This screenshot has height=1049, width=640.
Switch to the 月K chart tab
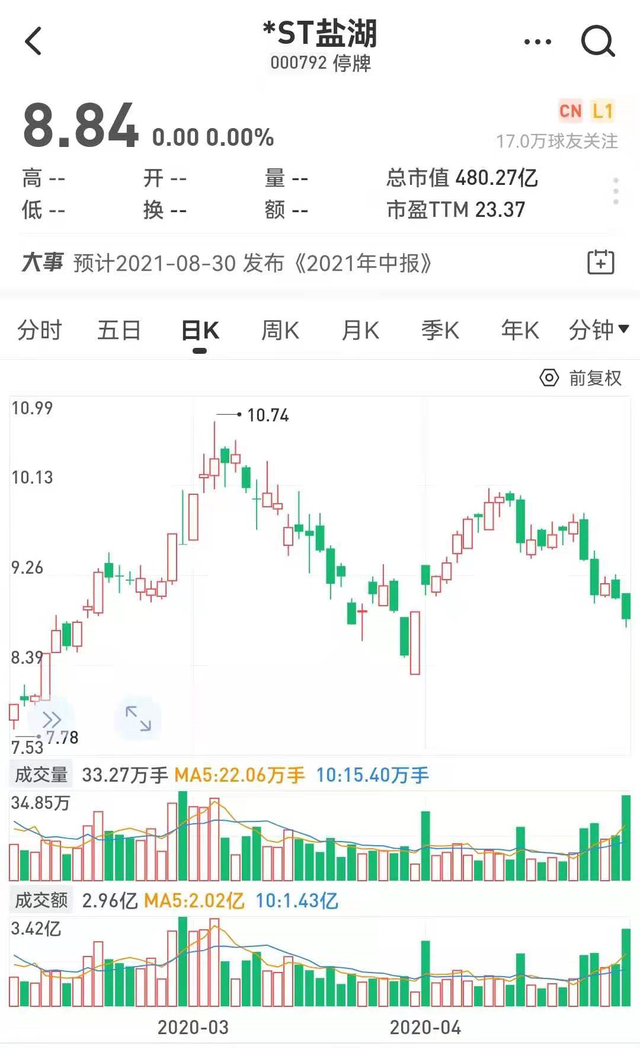click(x=360, y=330)
